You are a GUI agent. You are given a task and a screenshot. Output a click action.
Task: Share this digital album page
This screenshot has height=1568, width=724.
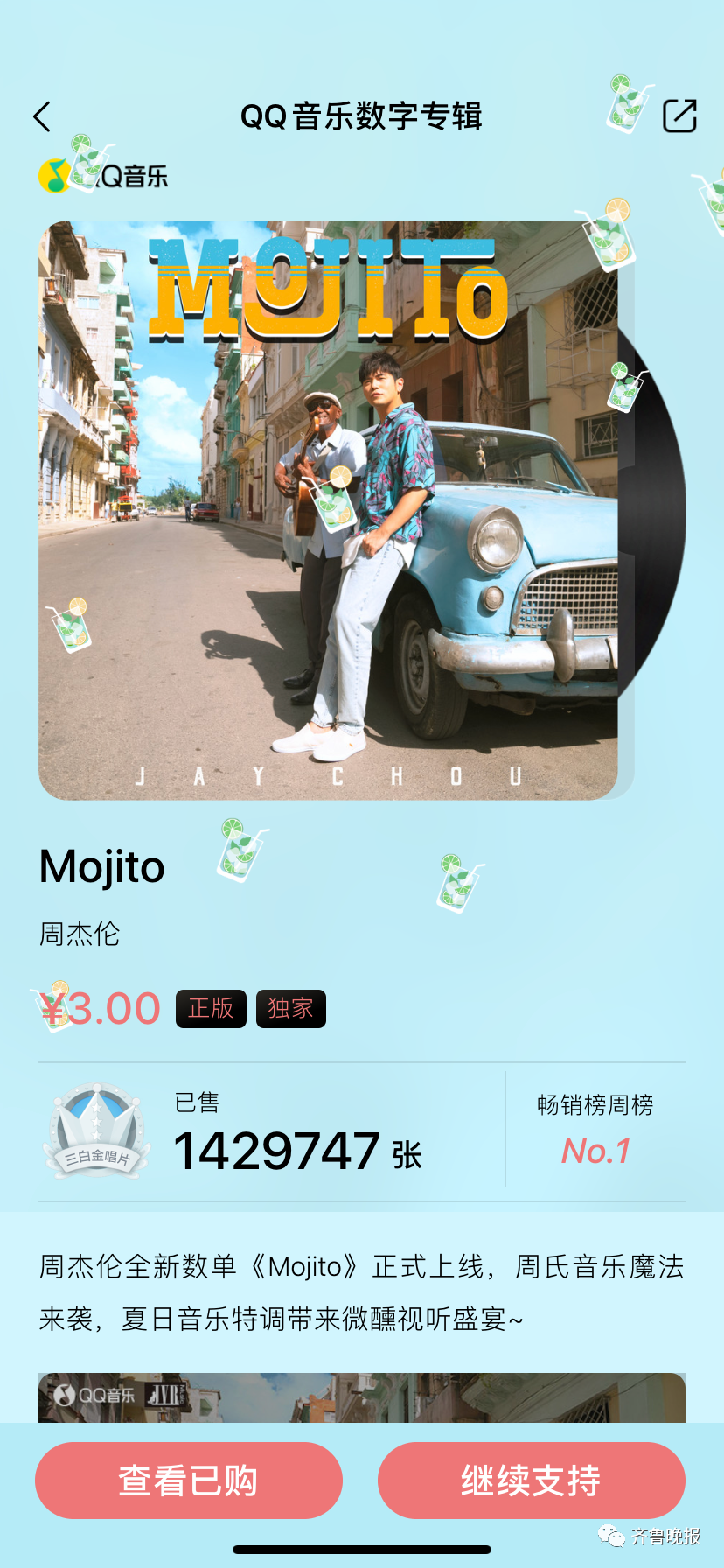tap(679, 115)
